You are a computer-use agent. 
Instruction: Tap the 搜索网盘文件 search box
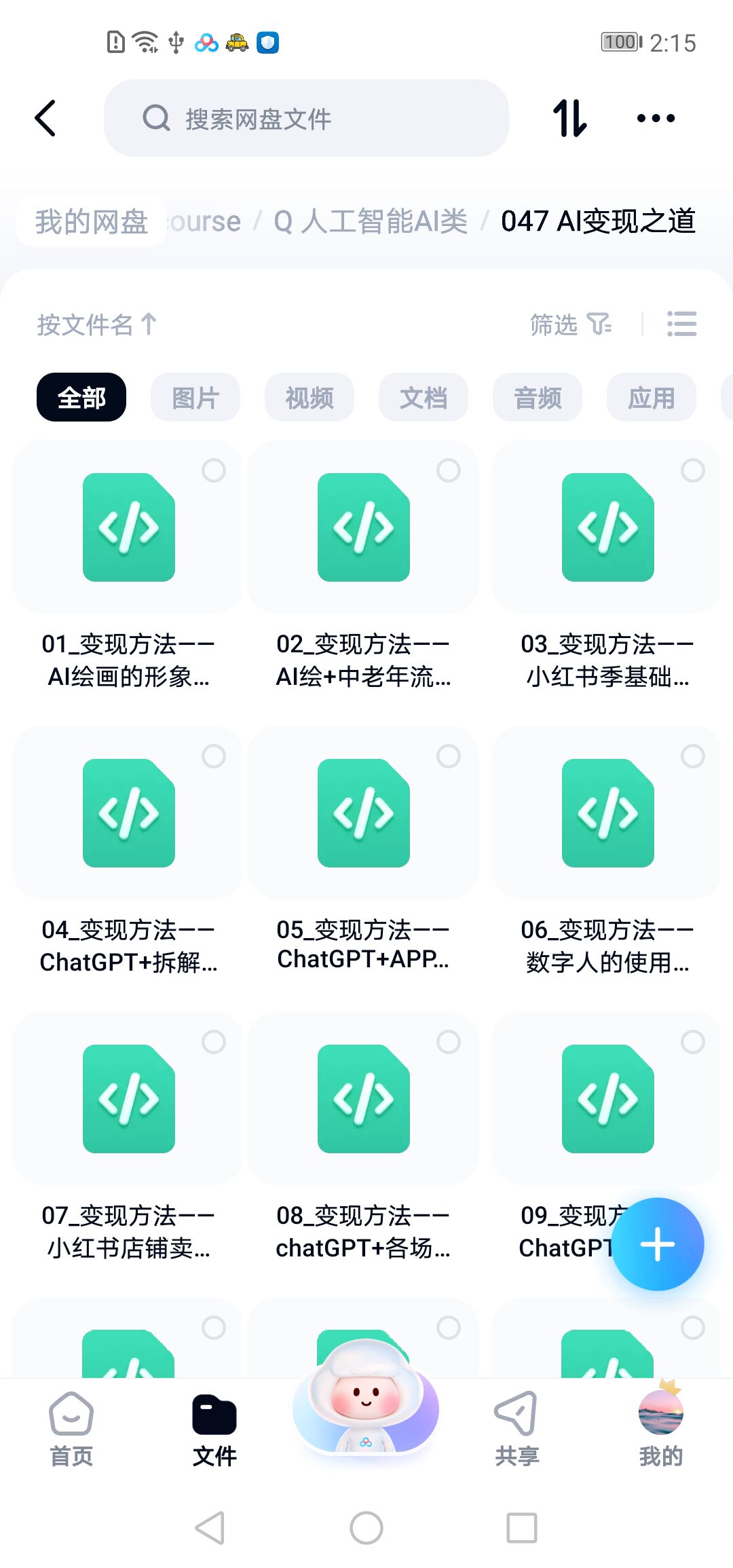[x=305, y=119]
